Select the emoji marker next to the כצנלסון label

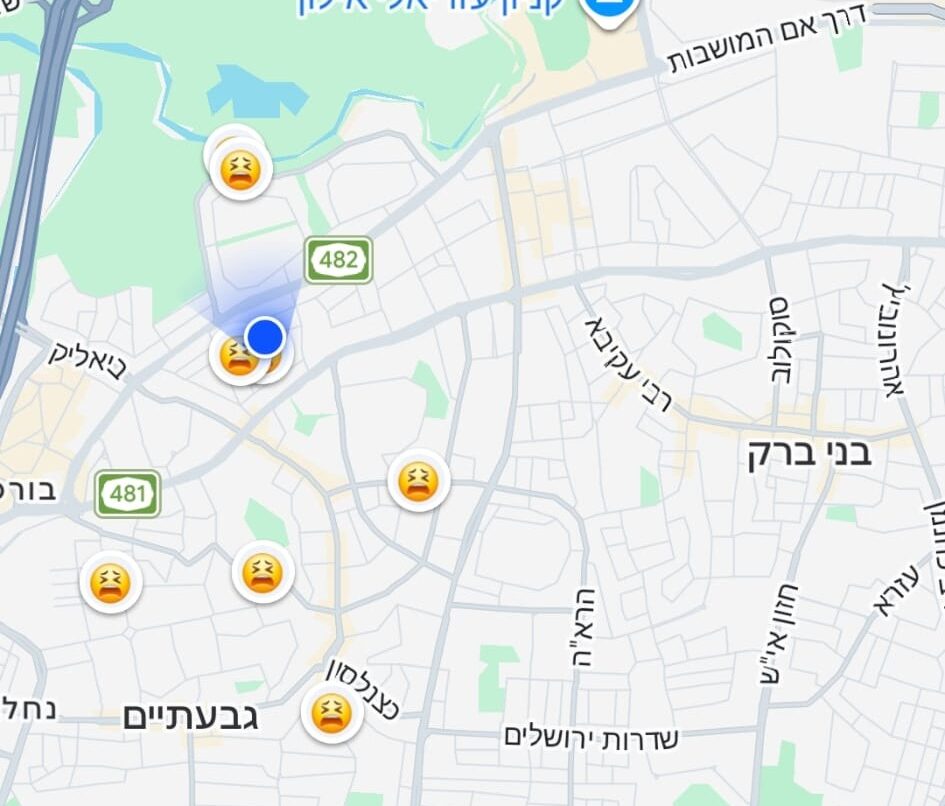click(331, 713)
